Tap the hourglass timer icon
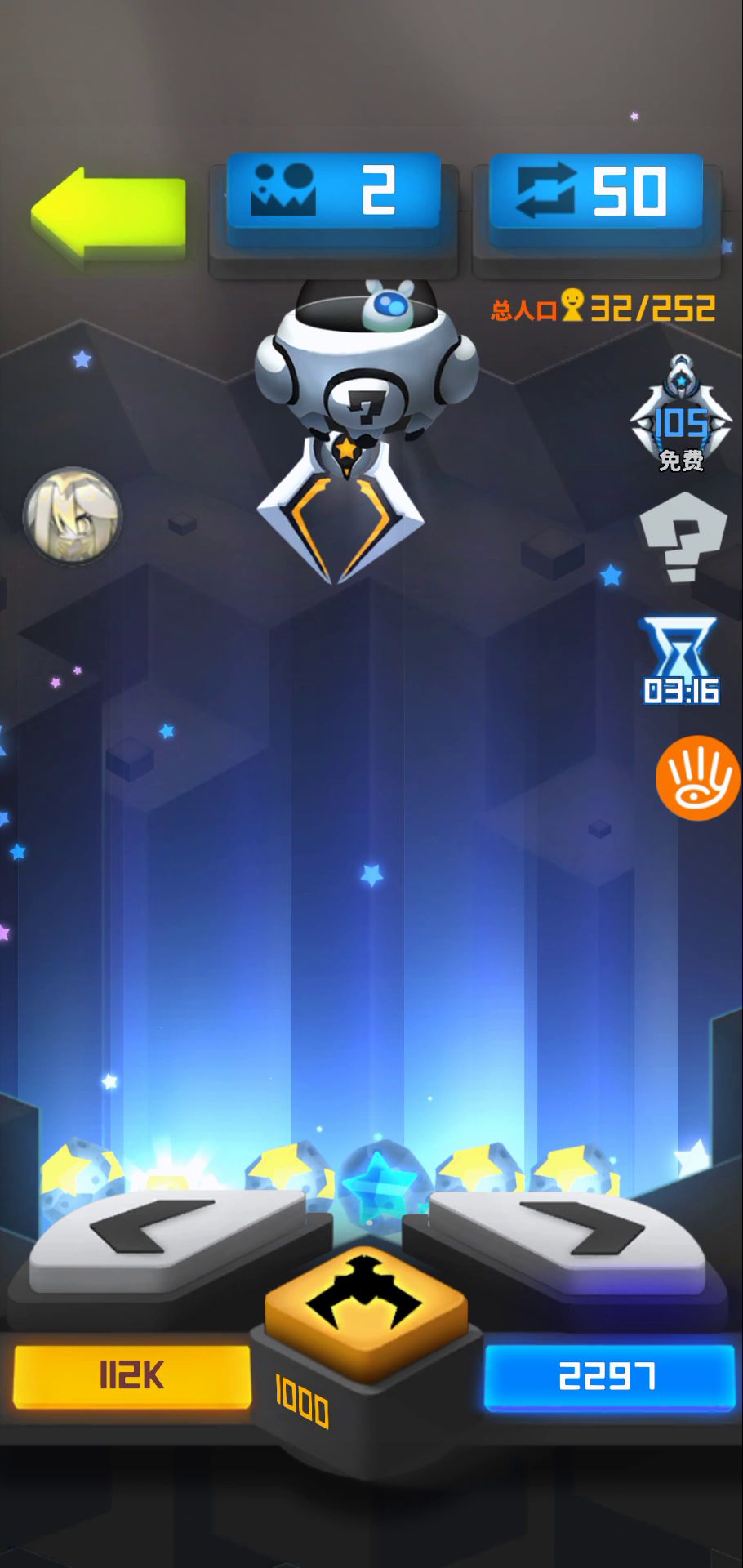 pyautogui.click(x=680, y=661)
